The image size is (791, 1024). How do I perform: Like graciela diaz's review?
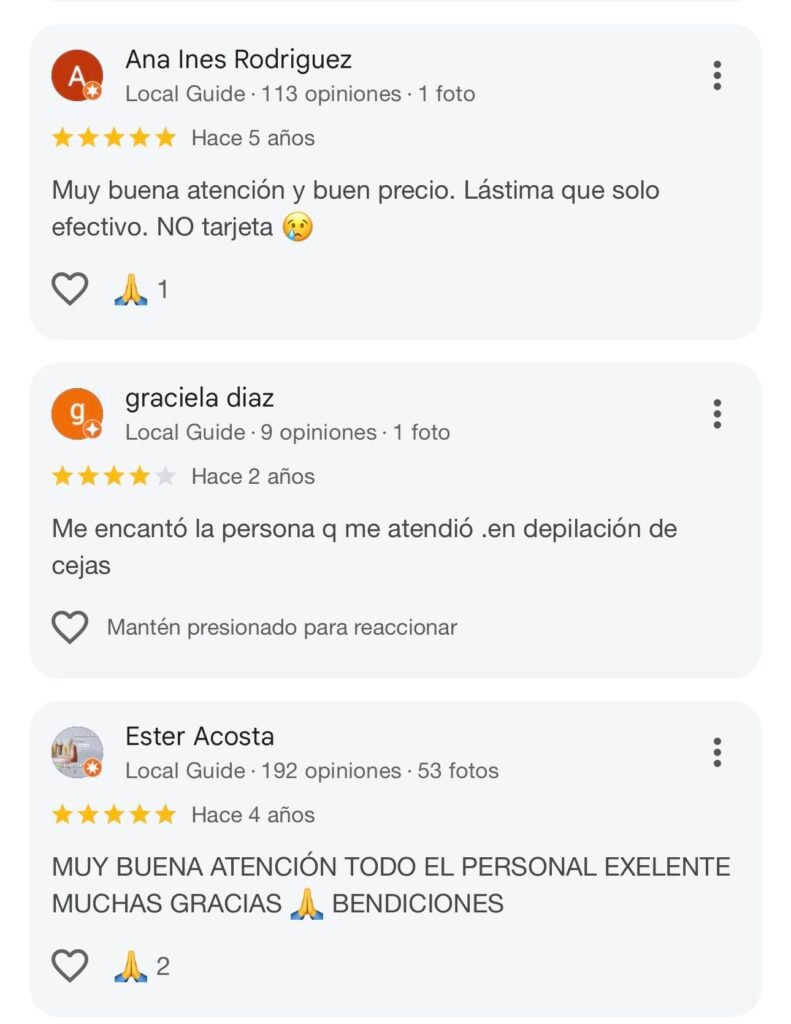coord(70,627)
